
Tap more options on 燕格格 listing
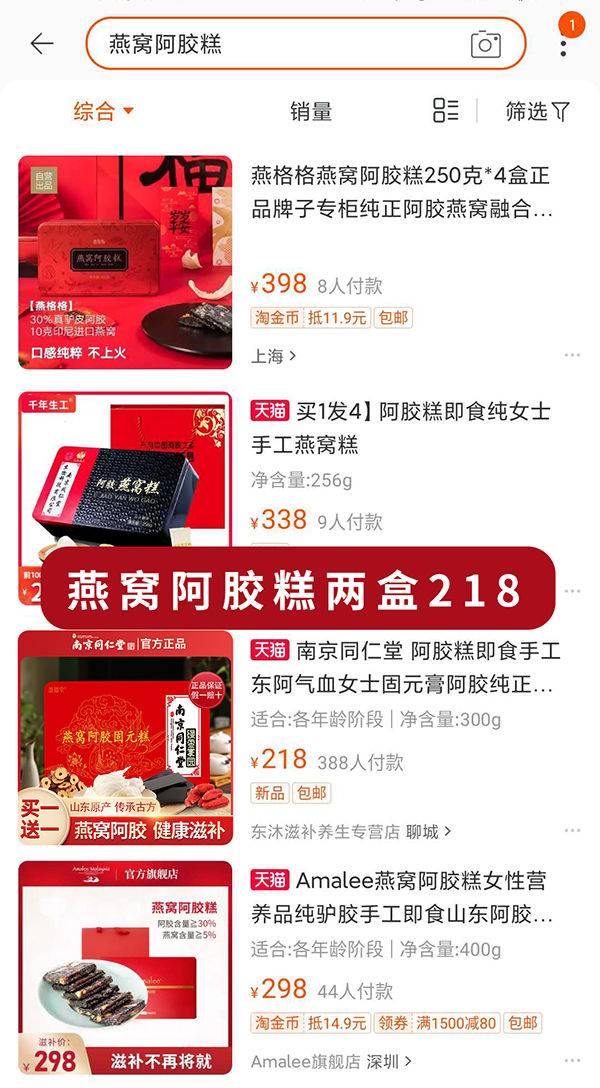pos(572,355)
